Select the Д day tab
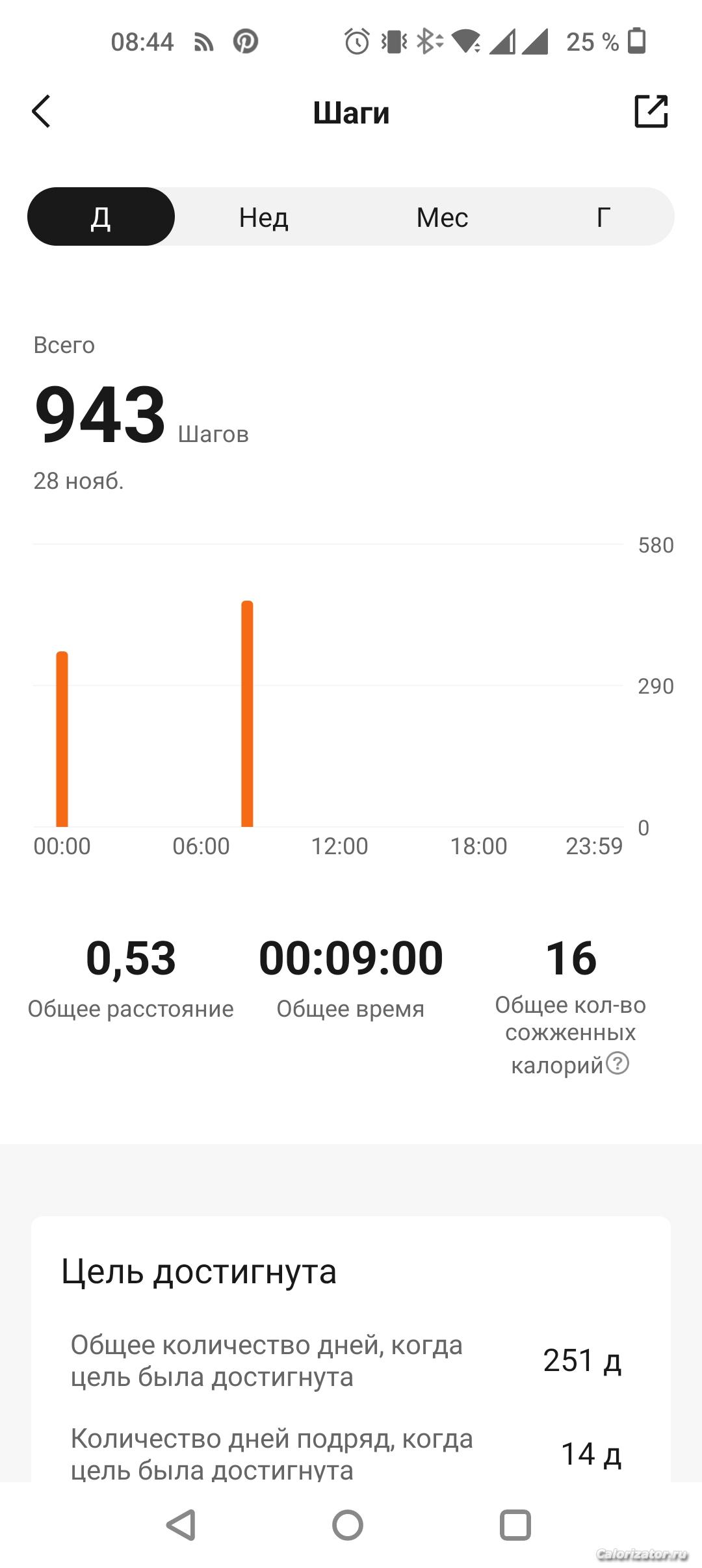This screenshot has width=702, height=1568. pyautogui.click(x=101, y=217)
